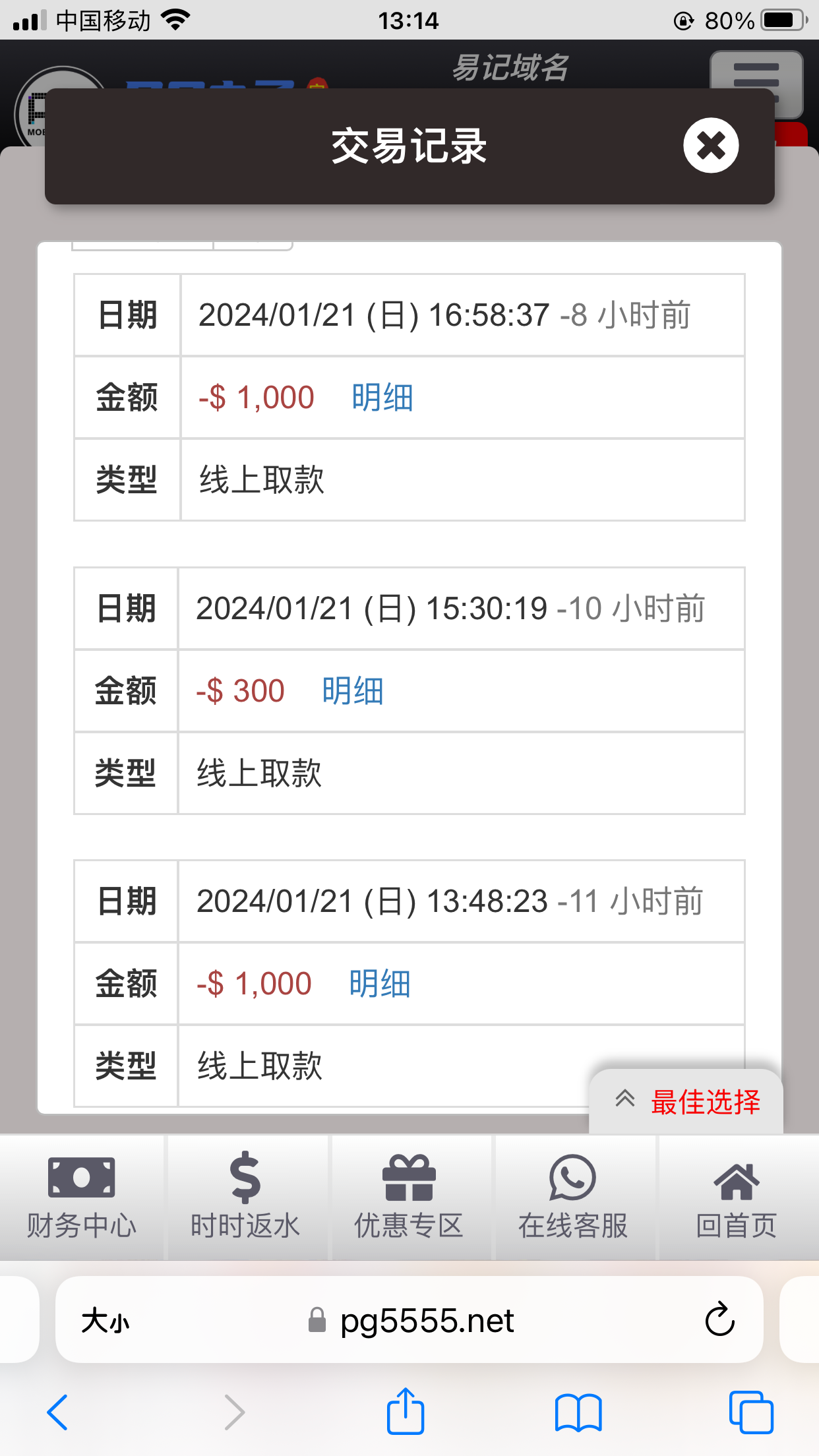819x1456 pixels.
Task: Close the 交易记录 dialog
Action: [x=711, y=145]
